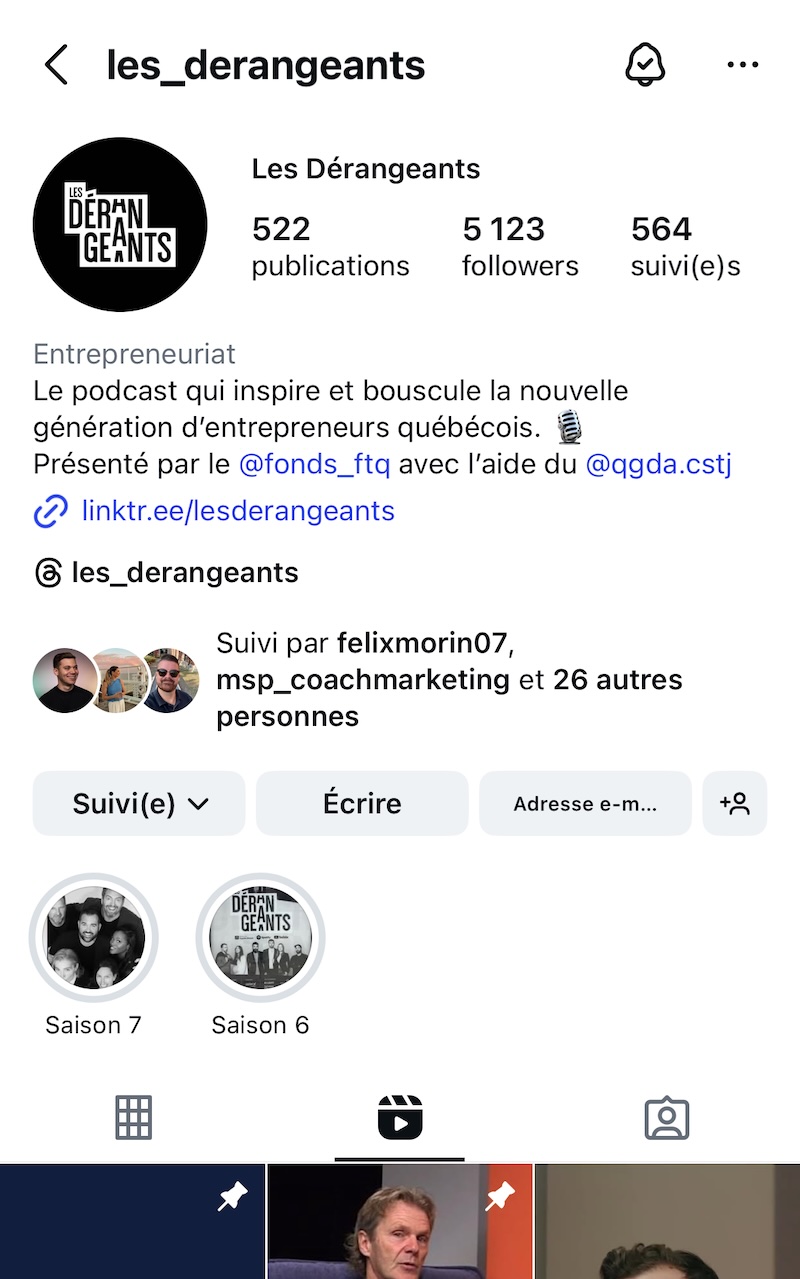800x1279 pixels.
Task: Open the Saison 6 highlight
Action: [260, 938]
